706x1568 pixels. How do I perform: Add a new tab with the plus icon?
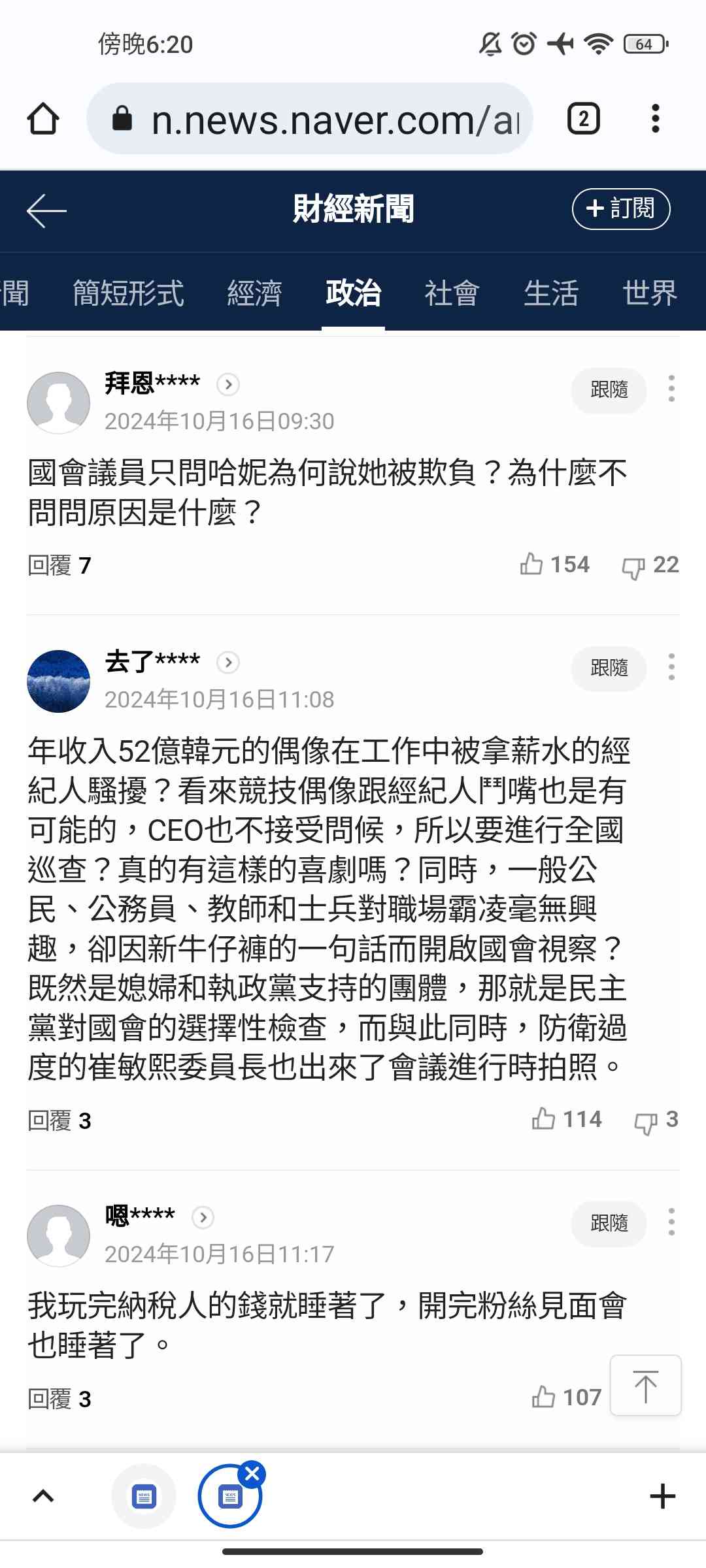(x=662, y=1496)
